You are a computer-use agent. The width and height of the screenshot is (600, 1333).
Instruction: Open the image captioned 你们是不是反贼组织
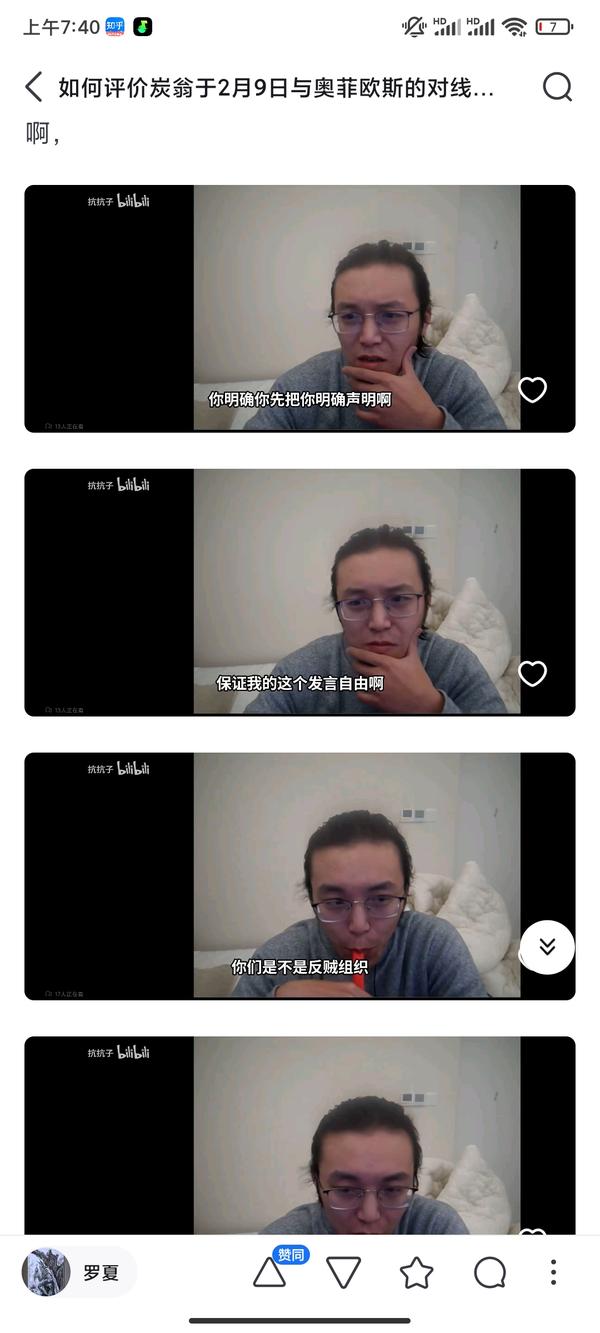[300, 876]
